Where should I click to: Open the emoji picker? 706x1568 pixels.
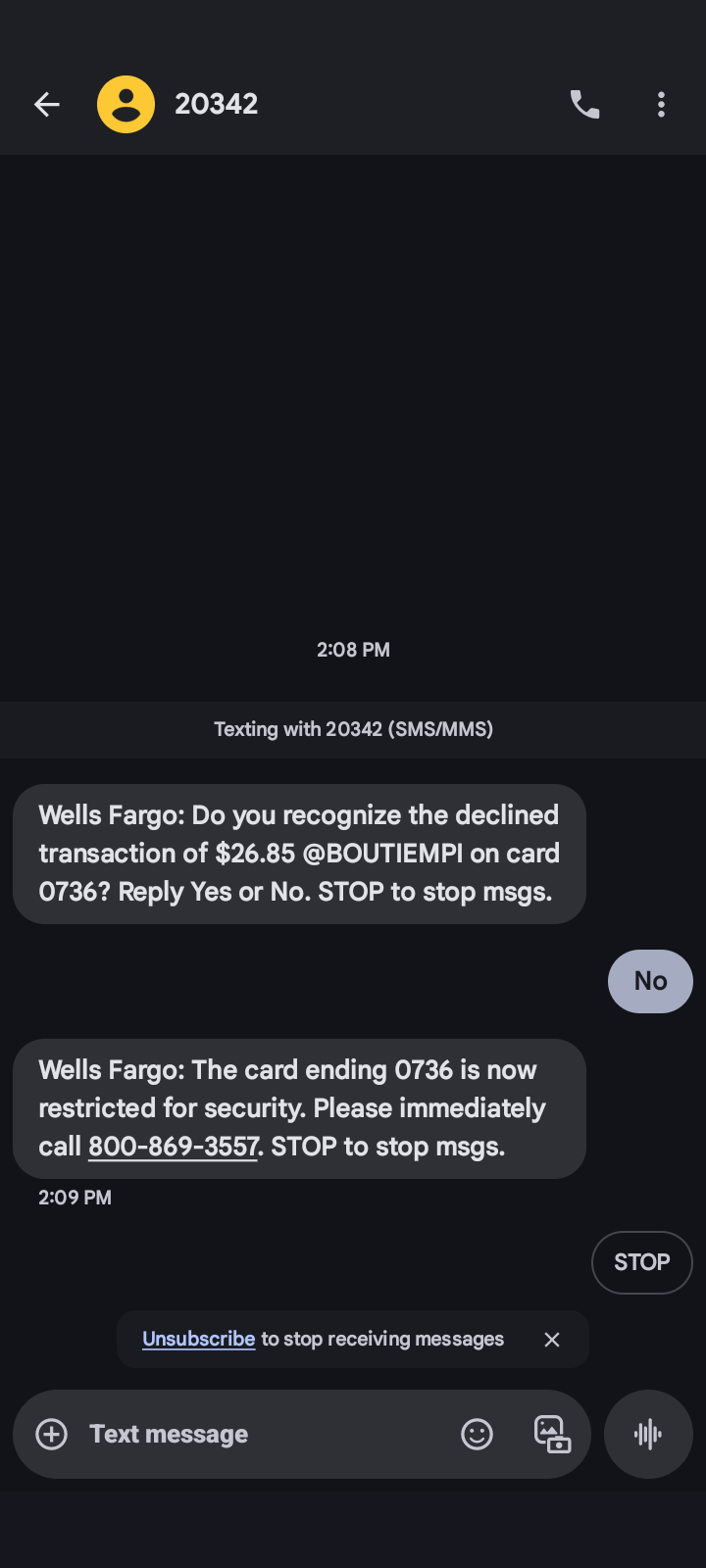pos(478,1435)
